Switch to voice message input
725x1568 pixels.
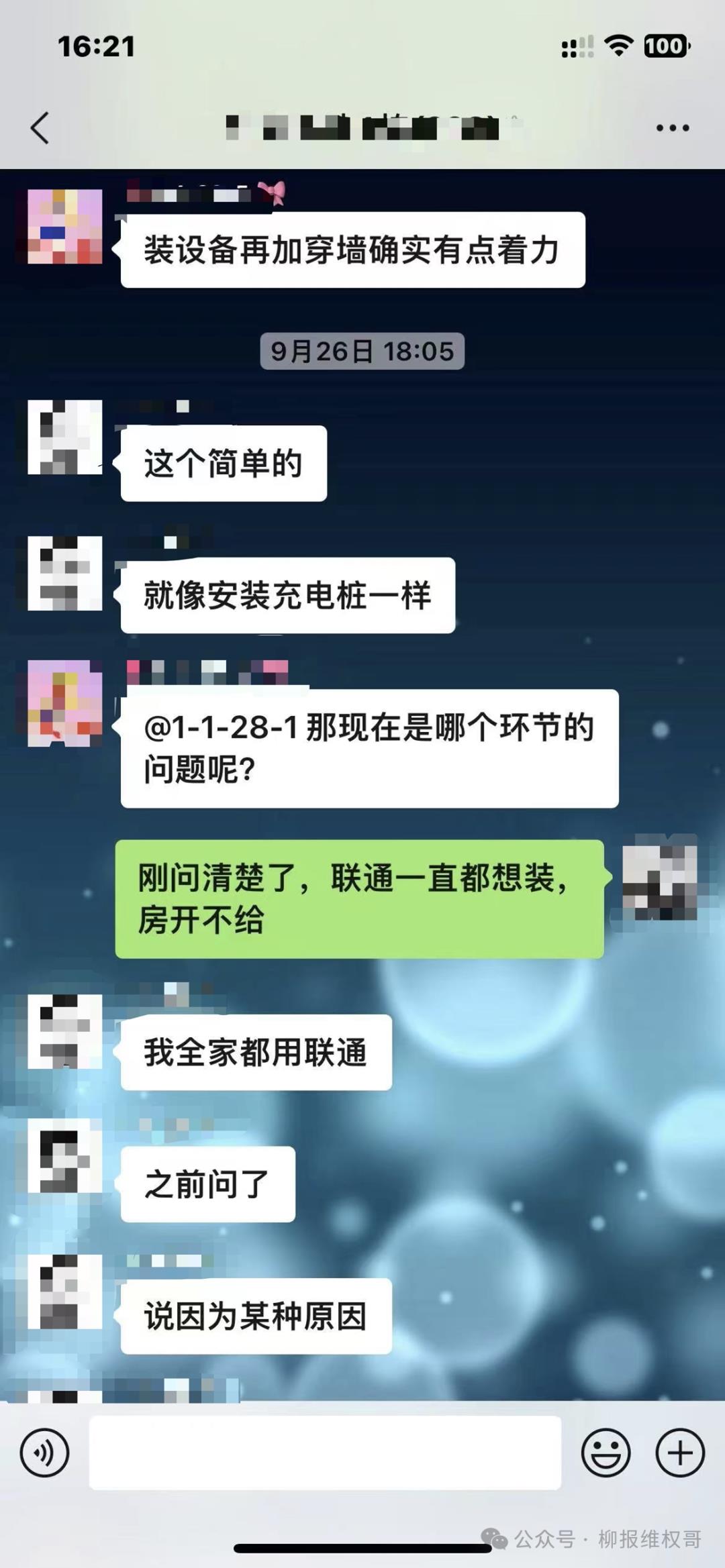[x=44, y=1453]
